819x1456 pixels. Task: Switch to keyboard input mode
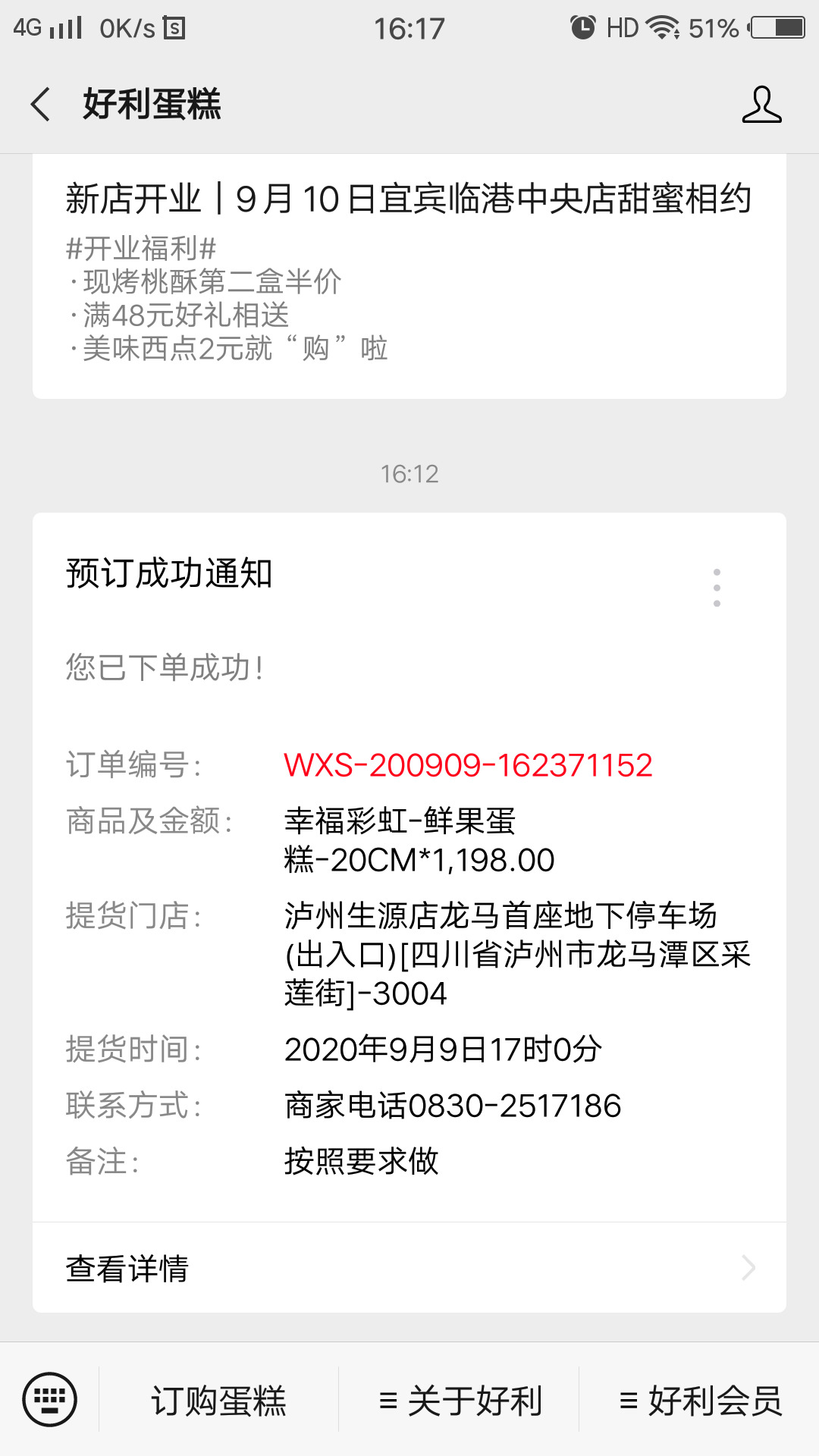coord(50,1399)
